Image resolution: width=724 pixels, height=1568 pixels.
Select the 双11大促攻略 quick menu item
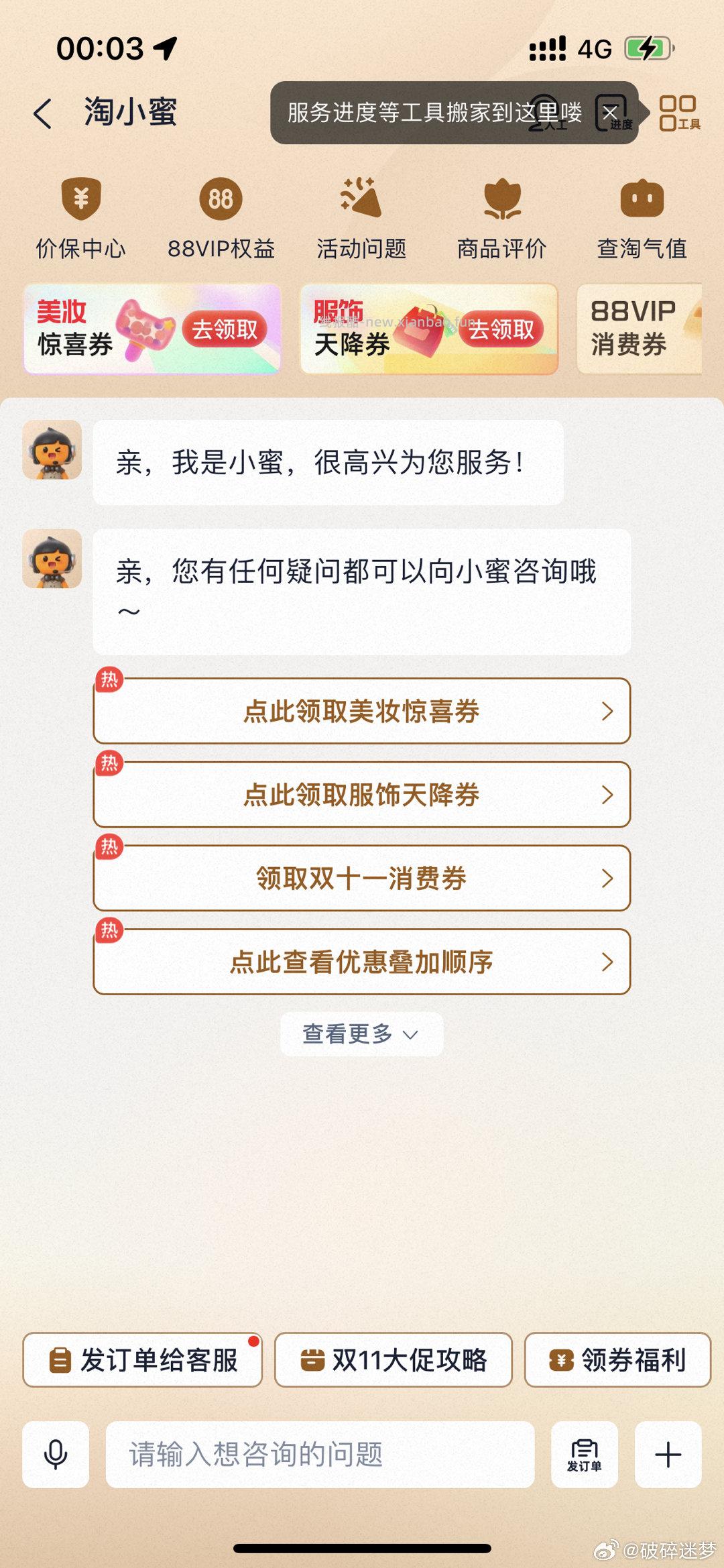(394, 1359)
